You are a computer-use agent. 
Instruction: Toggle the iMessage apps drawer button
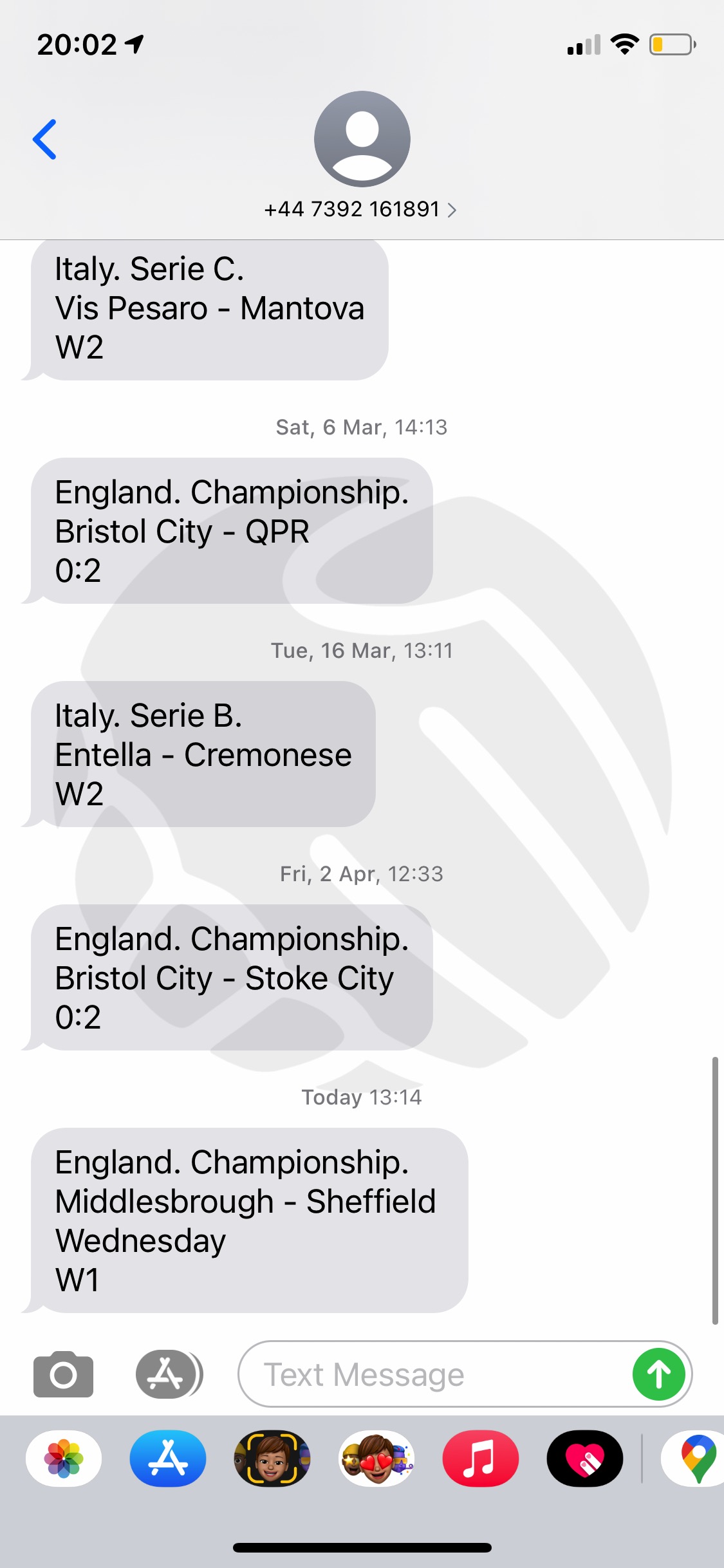click(169, 1374)
